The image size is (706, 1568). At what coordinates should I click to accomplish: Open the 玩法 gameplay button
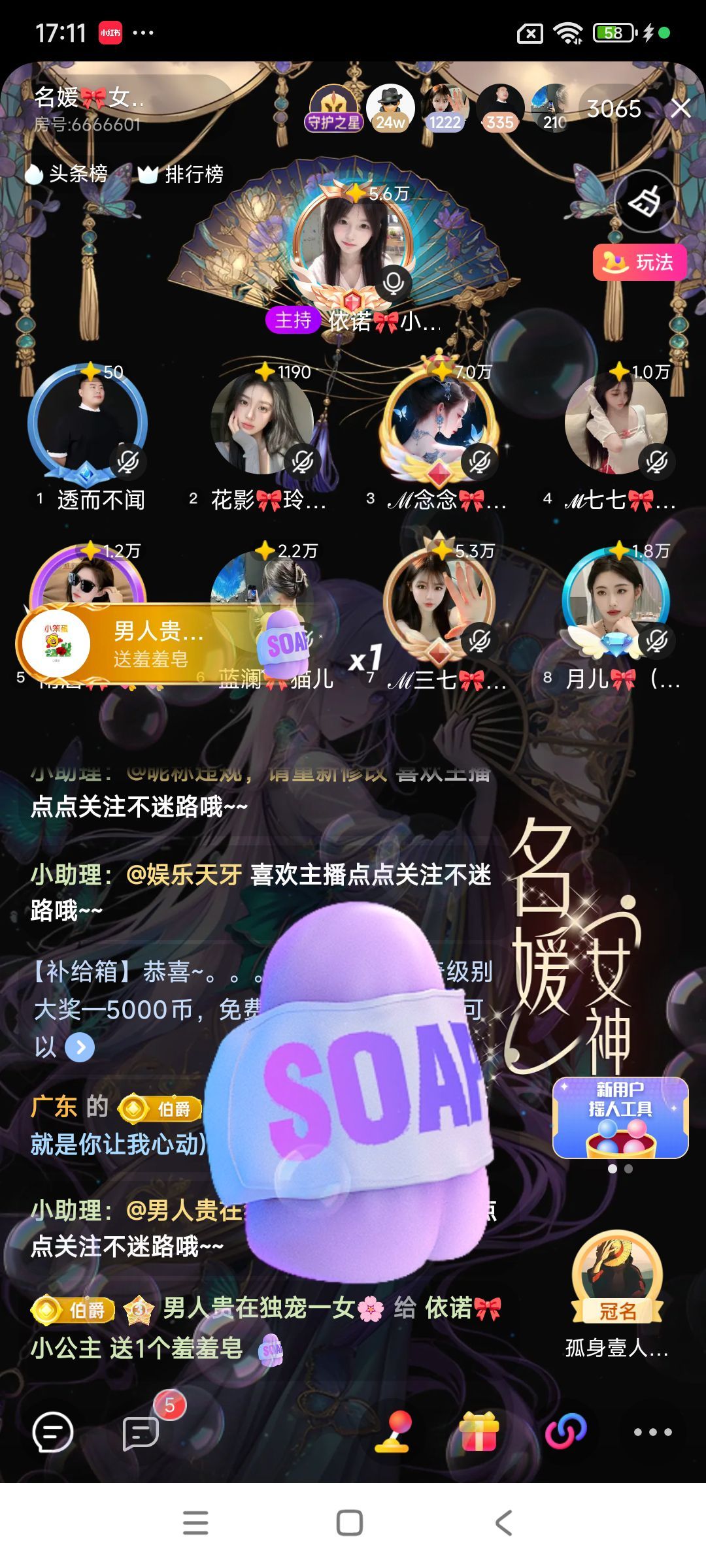click(639, 262)
